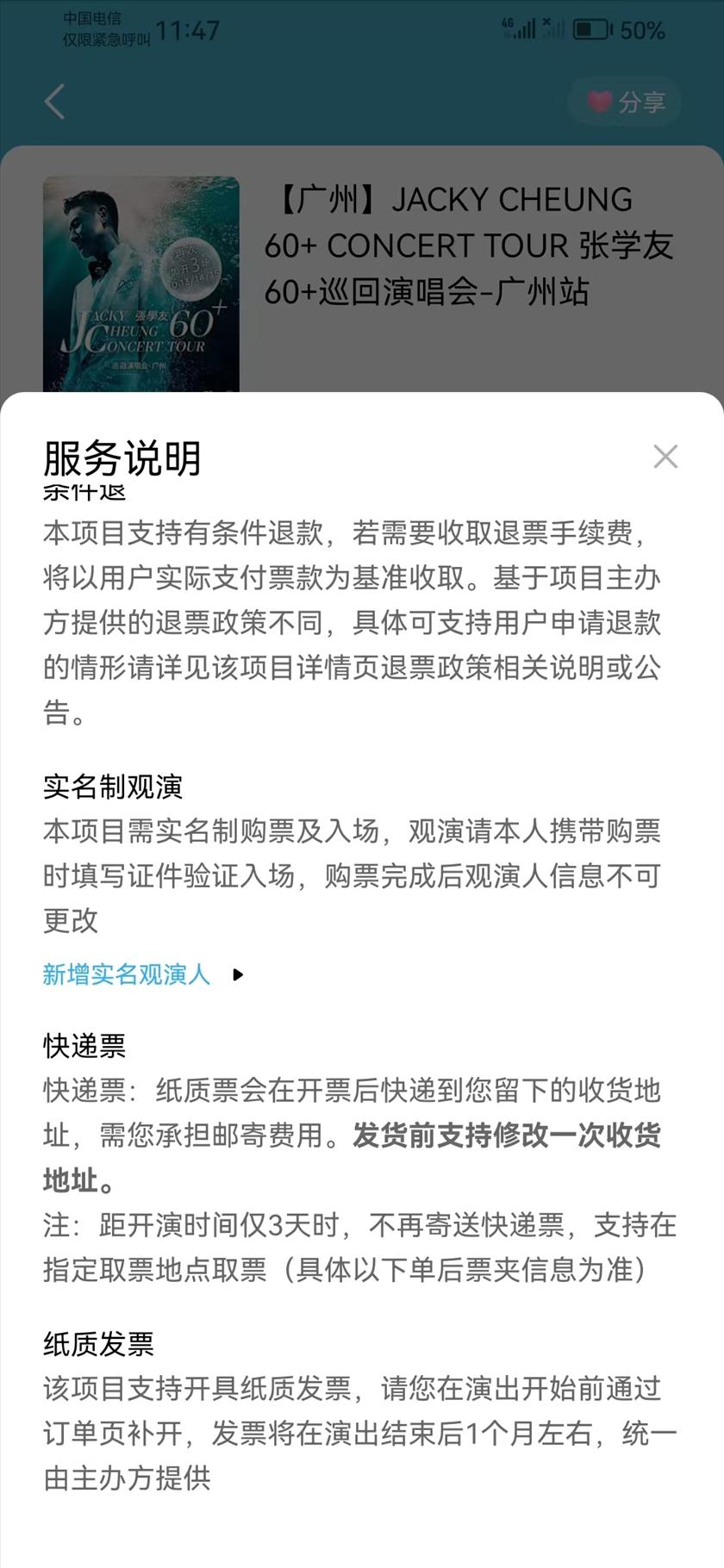Open the 新增实名观演人 link
The width and height of the screenshot is (724, 1568).
pyautogui.click(x=143, y=974)
